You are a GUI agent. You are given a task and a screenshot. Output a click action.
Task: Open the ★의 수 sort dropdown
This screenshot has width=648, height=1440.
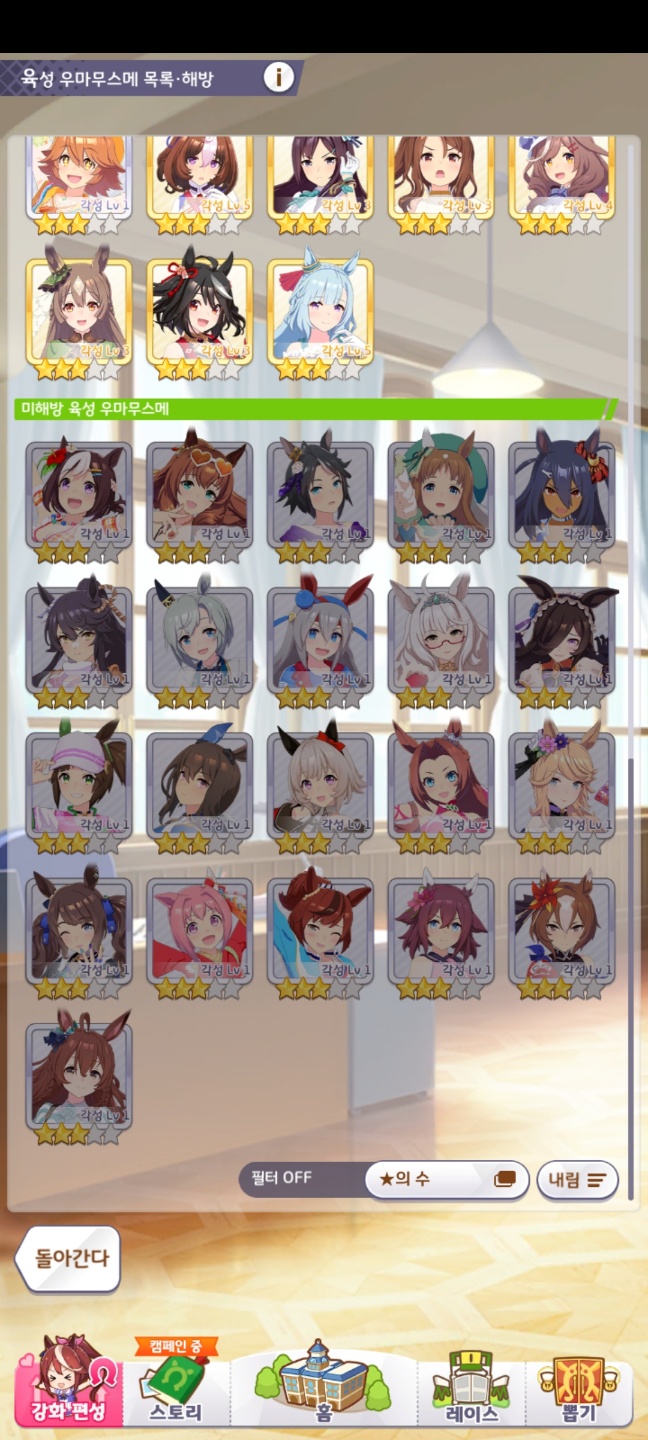446,1179
